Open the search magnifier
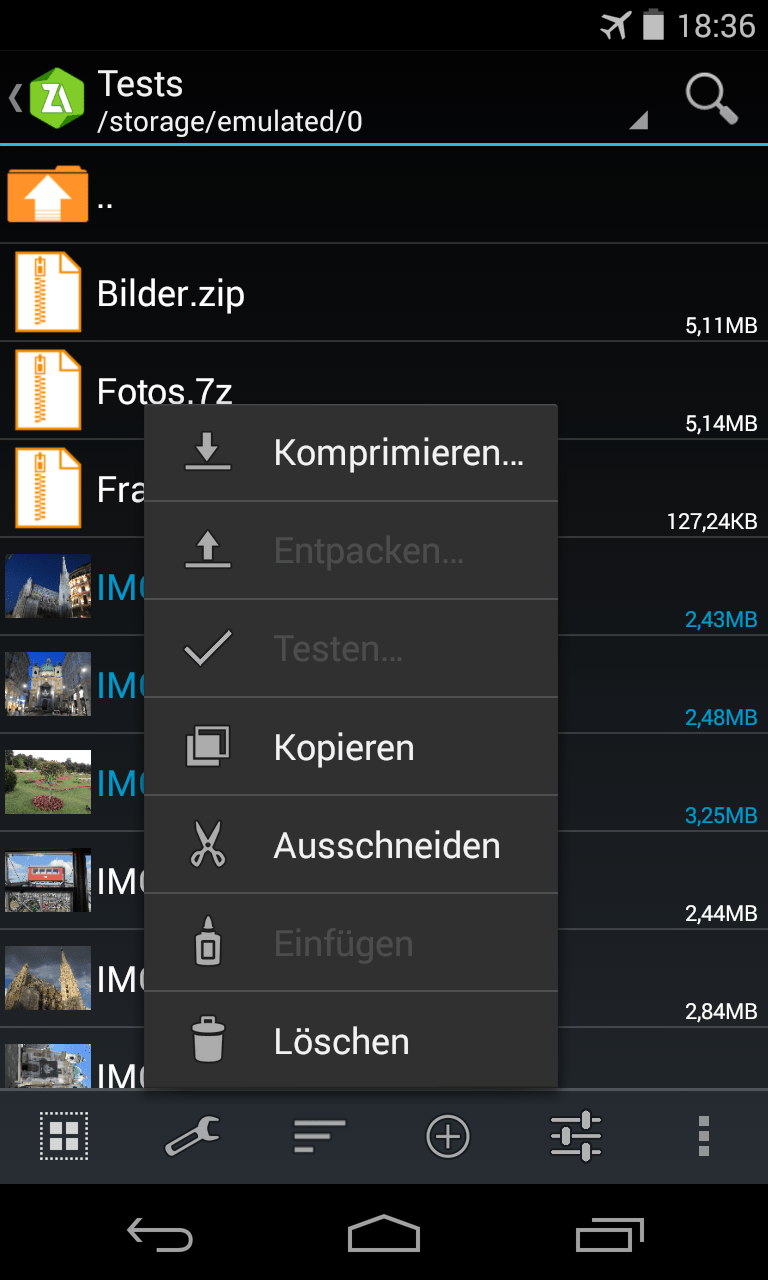The image size is (768, 1280). pos(711,100)
